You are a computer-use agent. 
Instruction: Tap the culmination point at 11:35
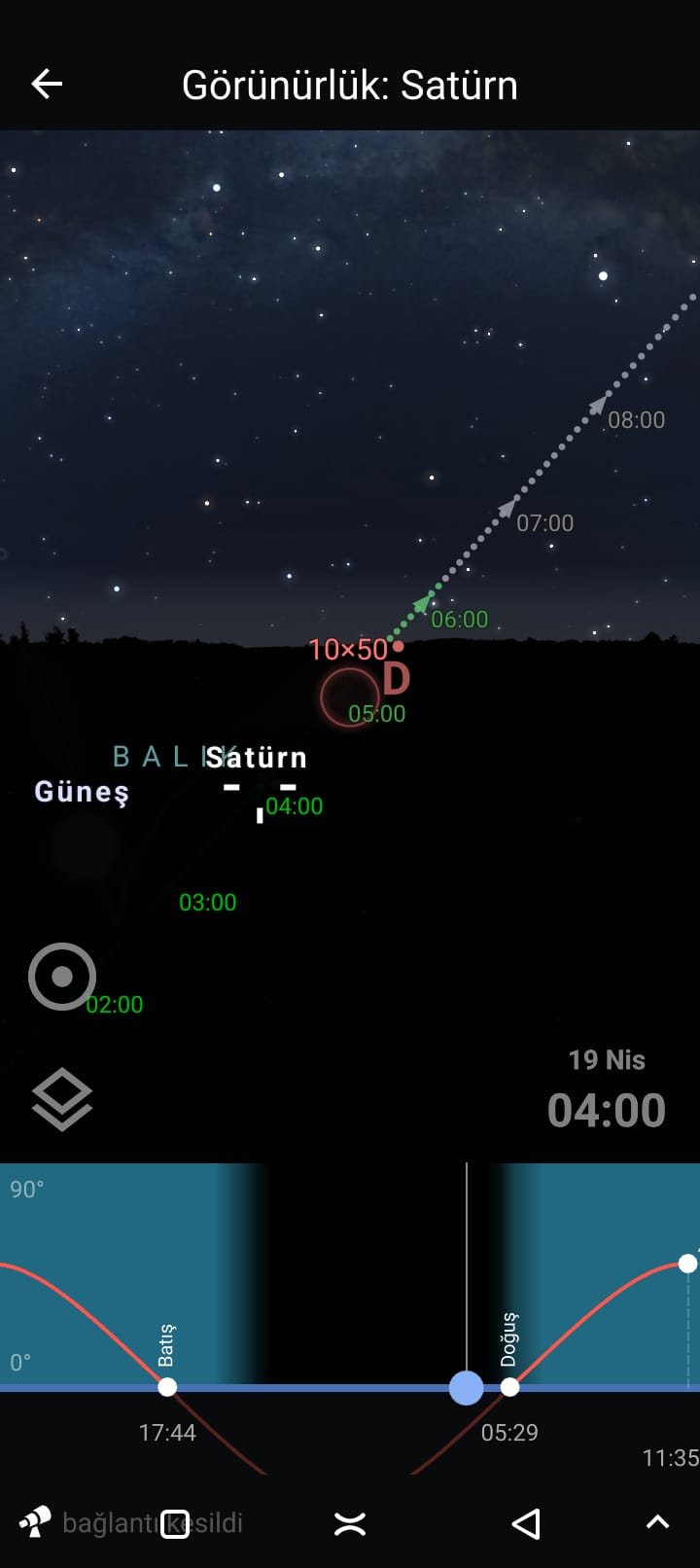[687, 1264]
